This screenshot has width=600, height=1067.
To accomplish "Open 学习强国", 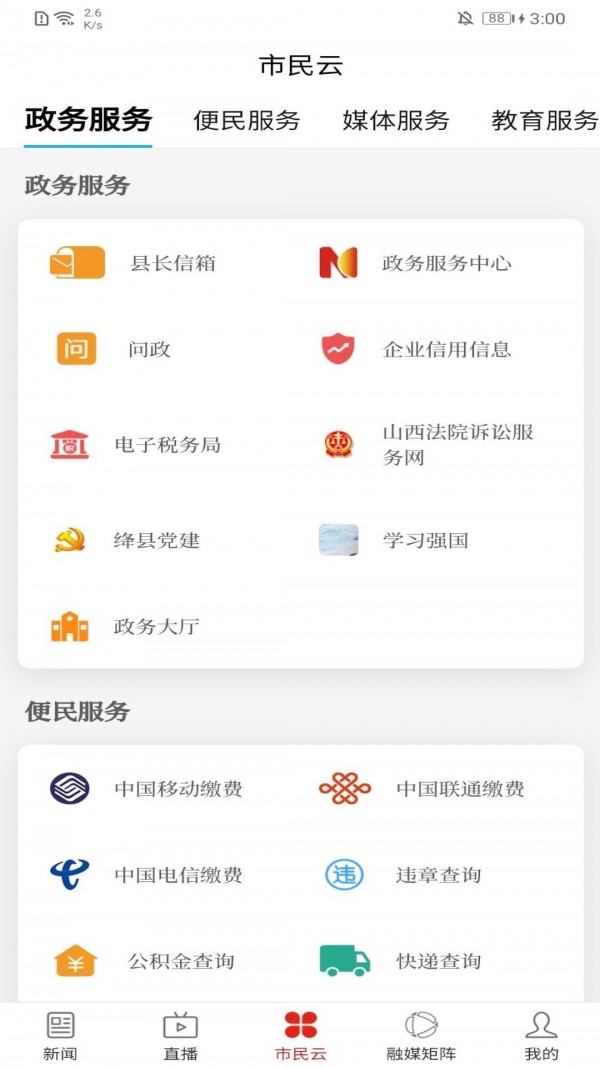I will coord(393,540).
